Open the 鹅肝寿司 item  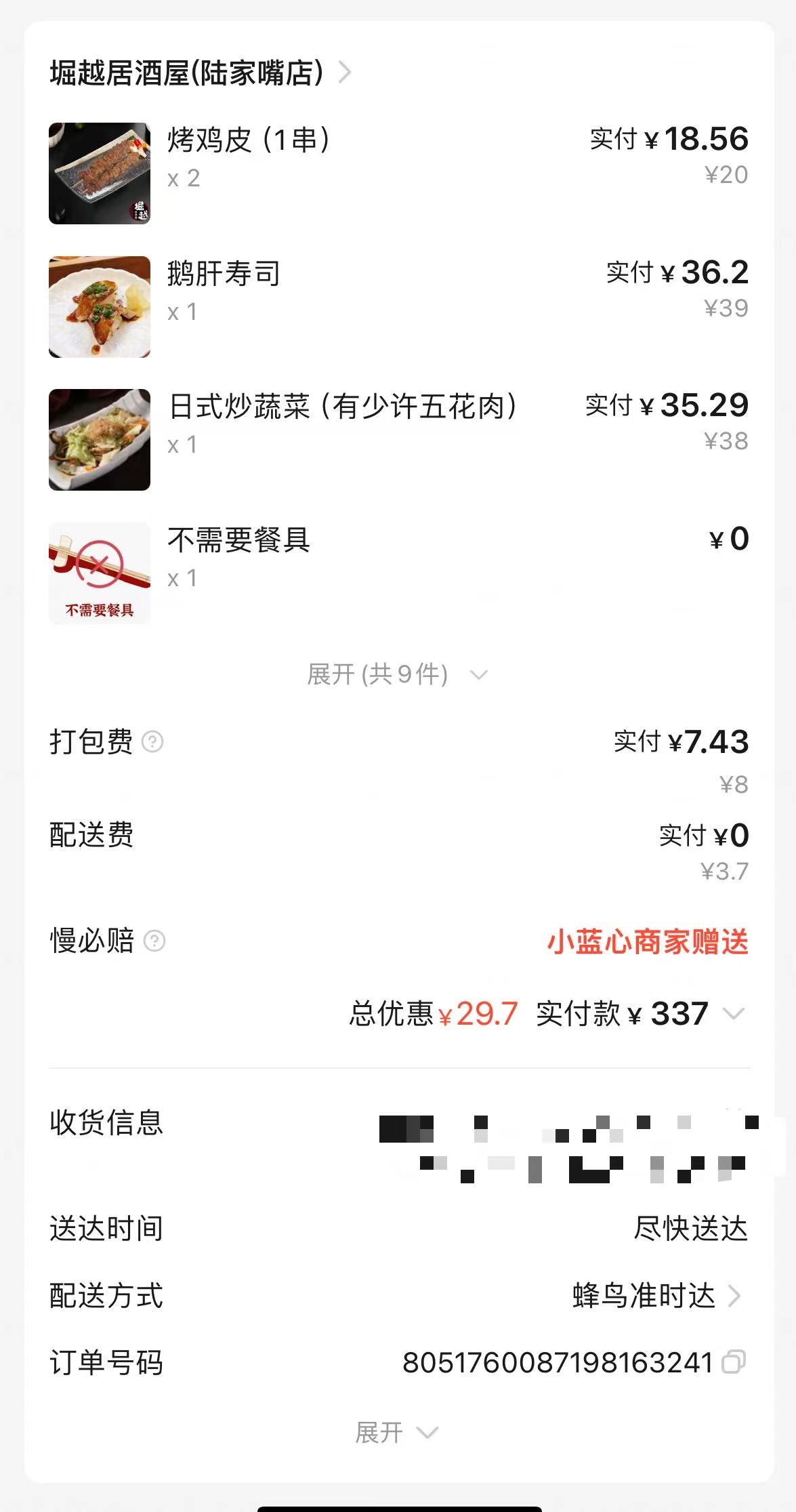tap(398, 306)
